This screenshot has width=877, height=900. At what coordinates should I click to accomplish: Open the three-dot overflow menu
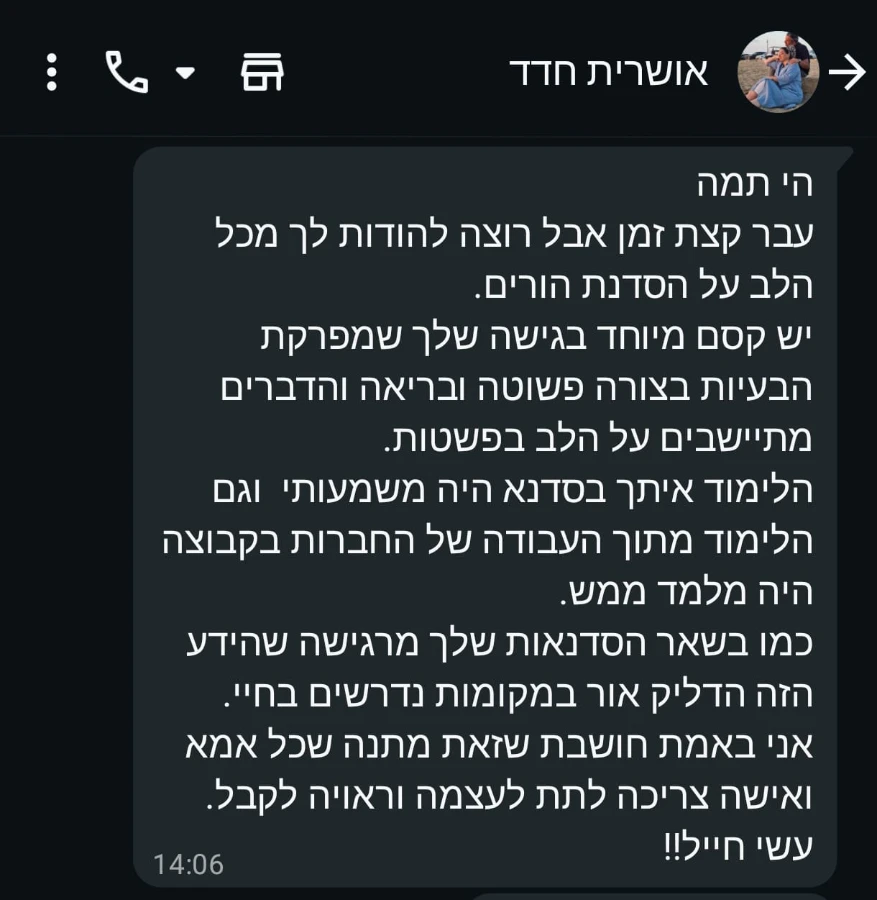coord(52,72)
